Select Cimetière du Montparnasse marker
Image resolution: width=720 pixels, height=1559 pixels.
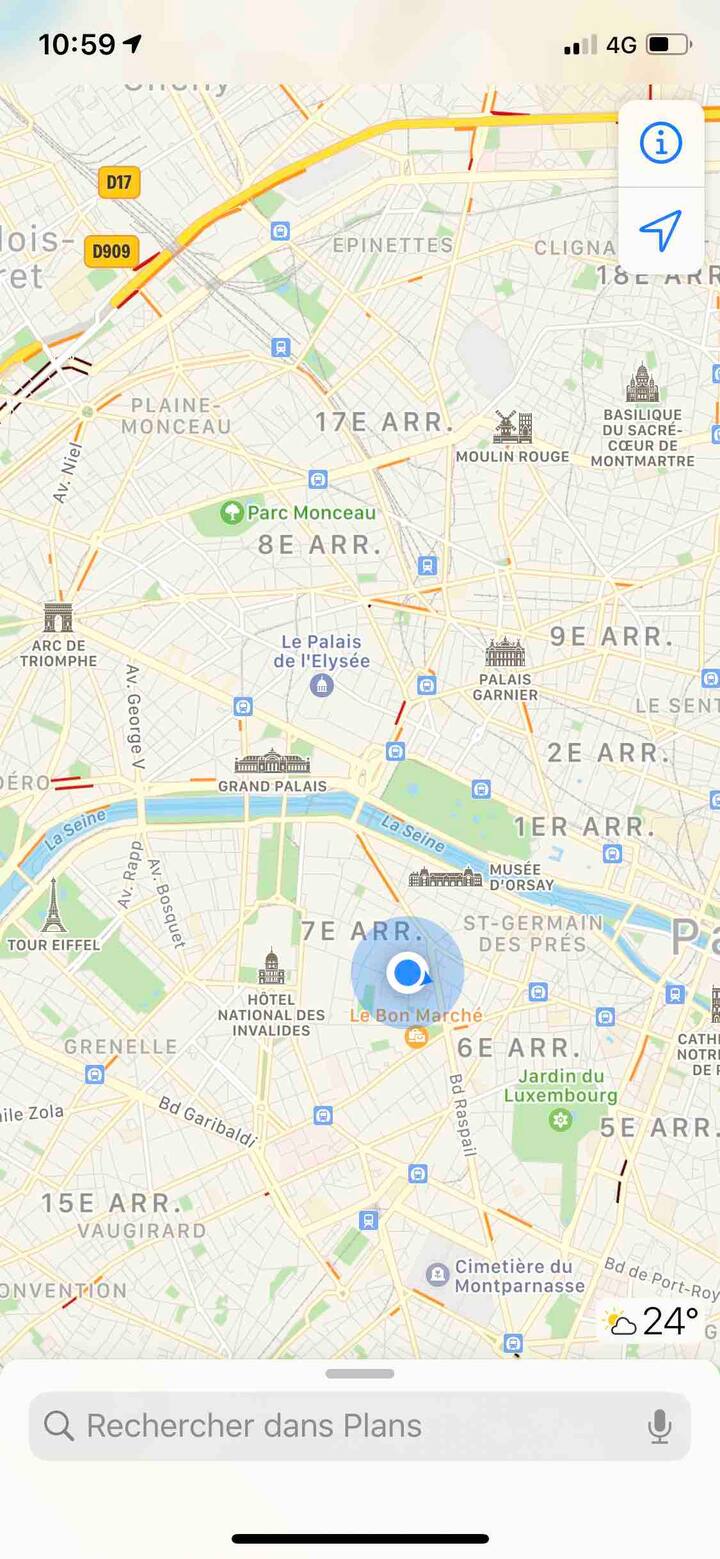click(x=437, y=1275)
